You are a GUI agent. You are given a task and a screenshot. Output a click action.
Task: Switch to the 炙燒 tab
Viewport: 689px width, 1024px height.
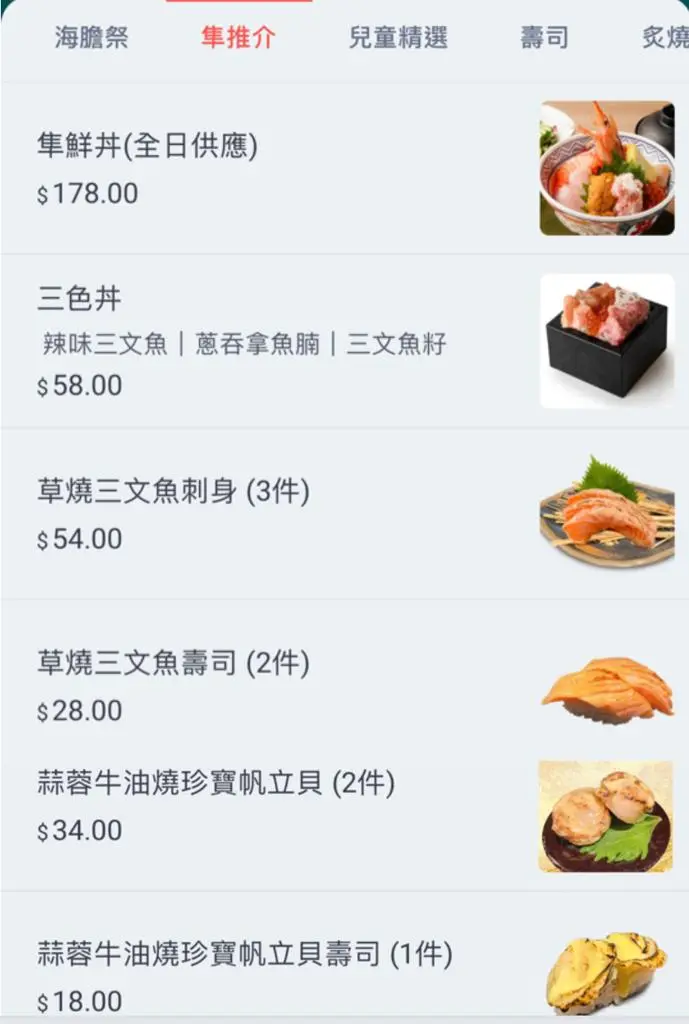click(x=664, y=39)
